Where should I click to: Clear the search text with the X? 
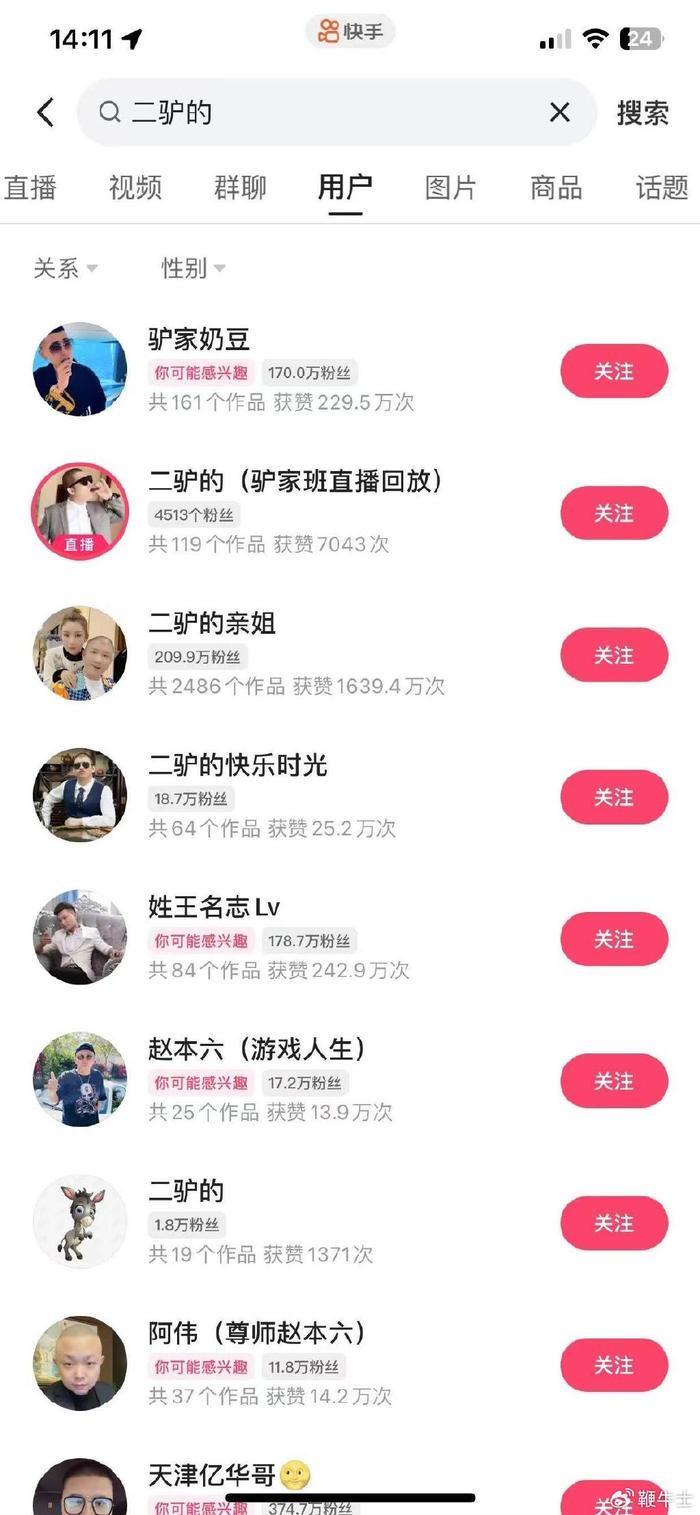coord(560,112)
